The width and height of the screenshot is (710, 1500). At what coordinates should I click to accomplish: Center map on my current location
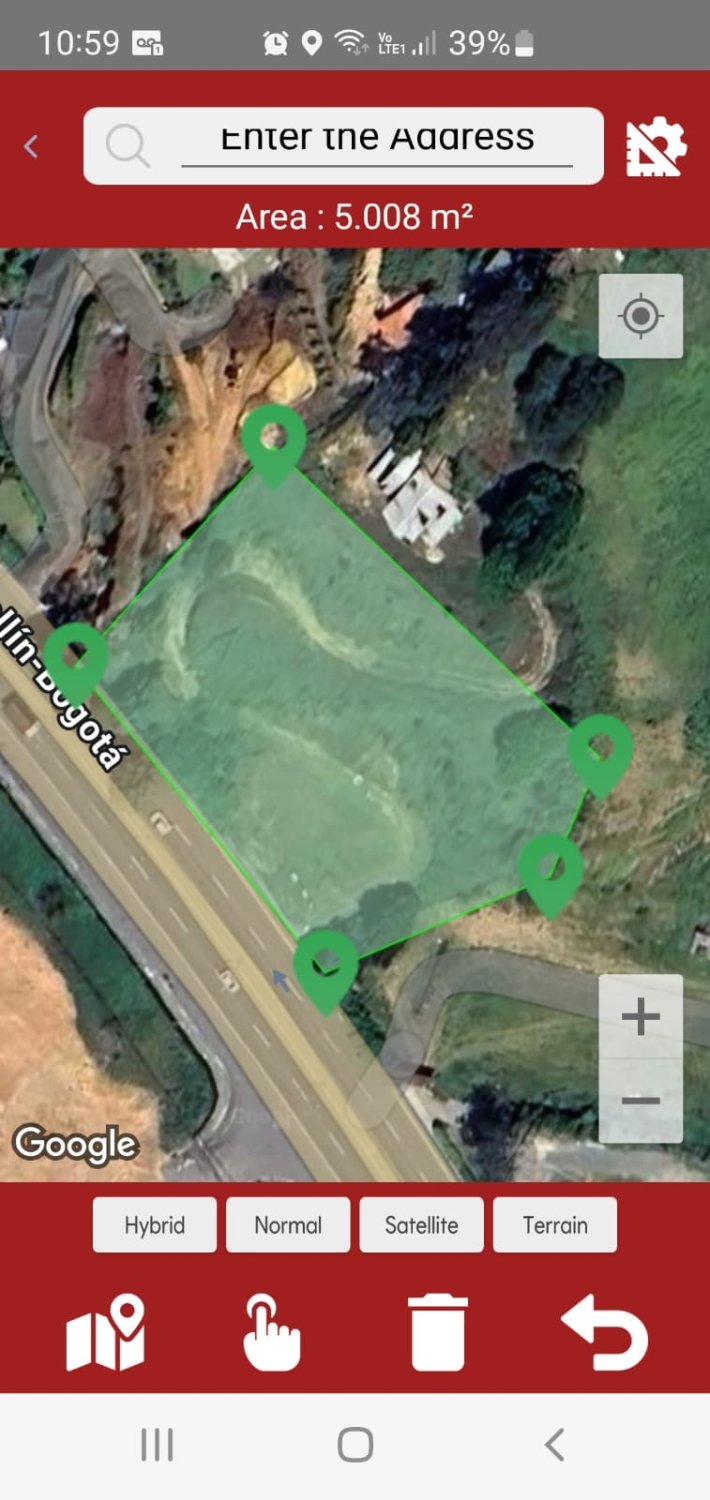(640, 316)
